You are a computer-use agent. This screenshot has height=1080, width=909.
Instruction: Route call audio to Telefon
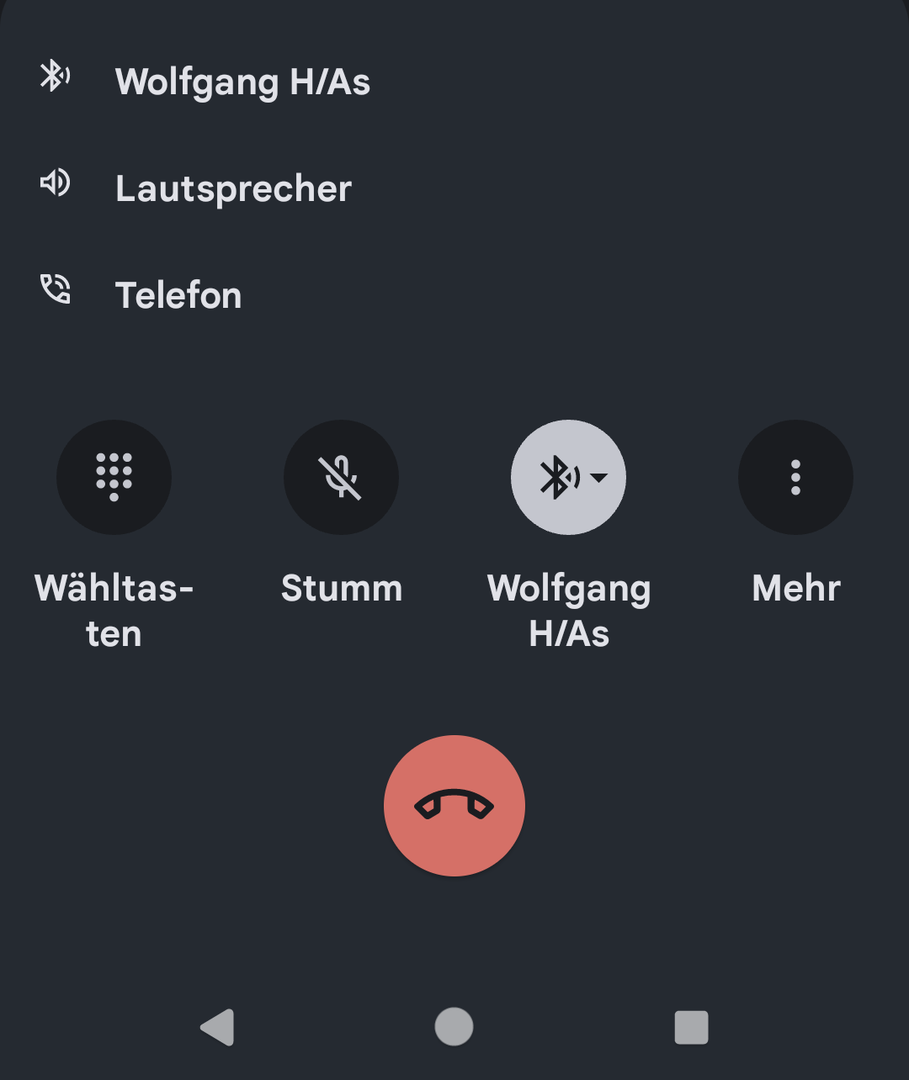pyautogui.click(x=178, y=295)
